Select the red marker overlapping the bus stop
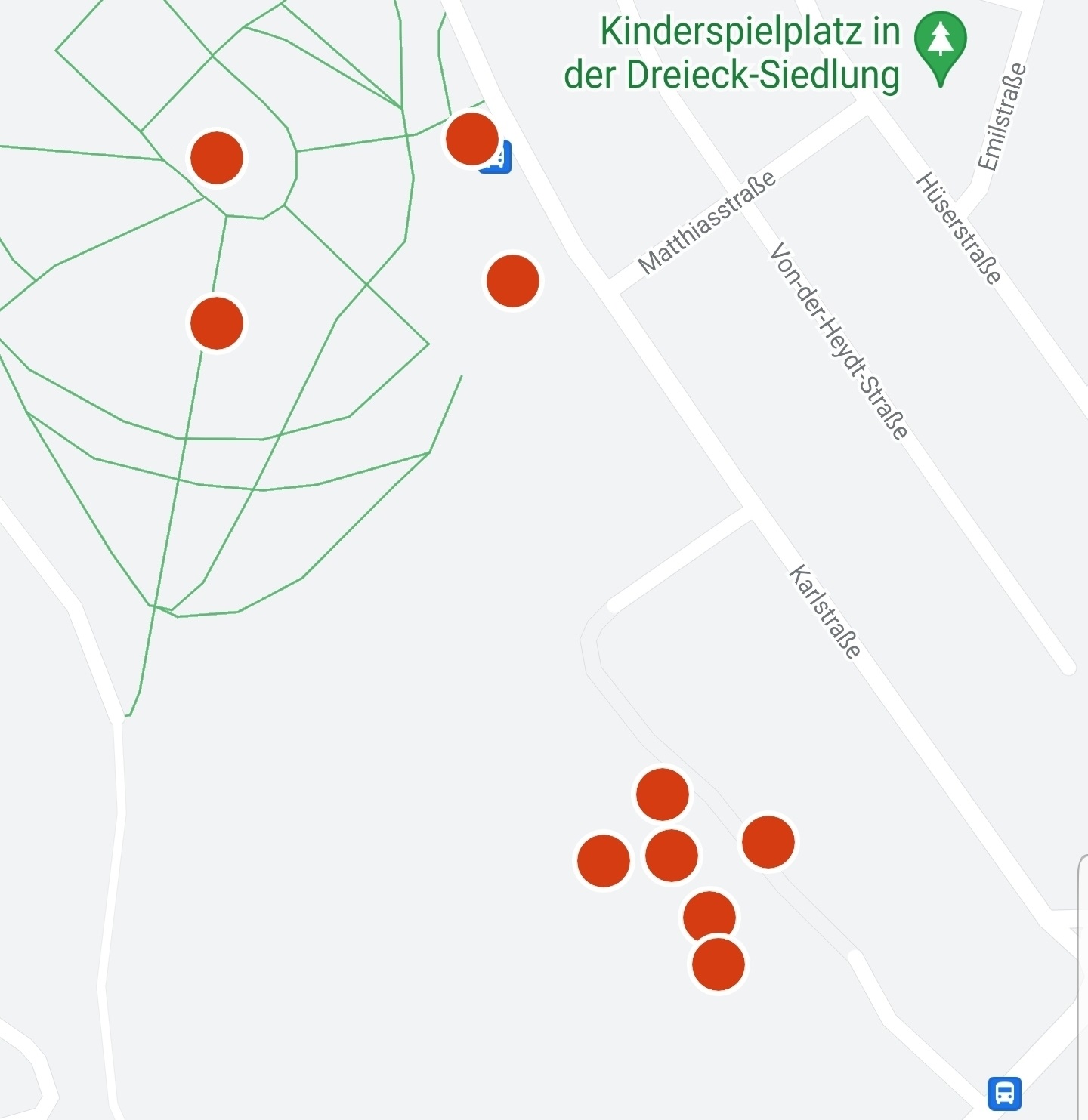The image size is (1088, 1120). pyautogui.click(x=471, y=139)
